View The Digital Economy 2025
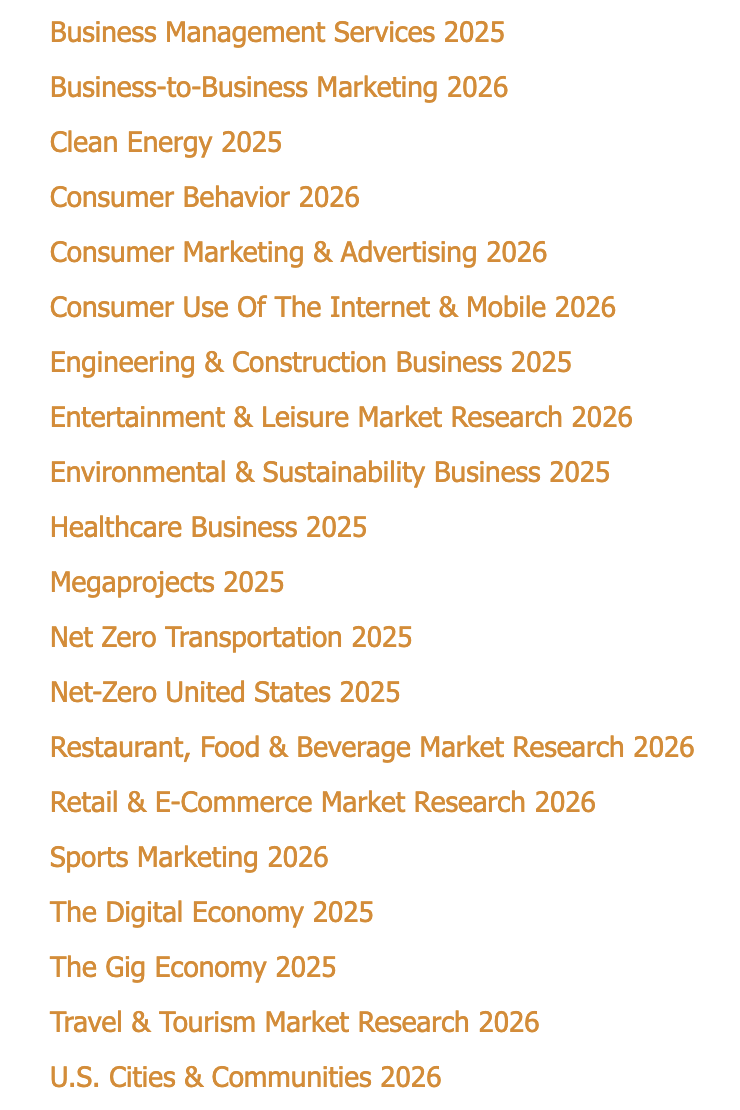Screen dimensions: 740x1110 (212, 913)
